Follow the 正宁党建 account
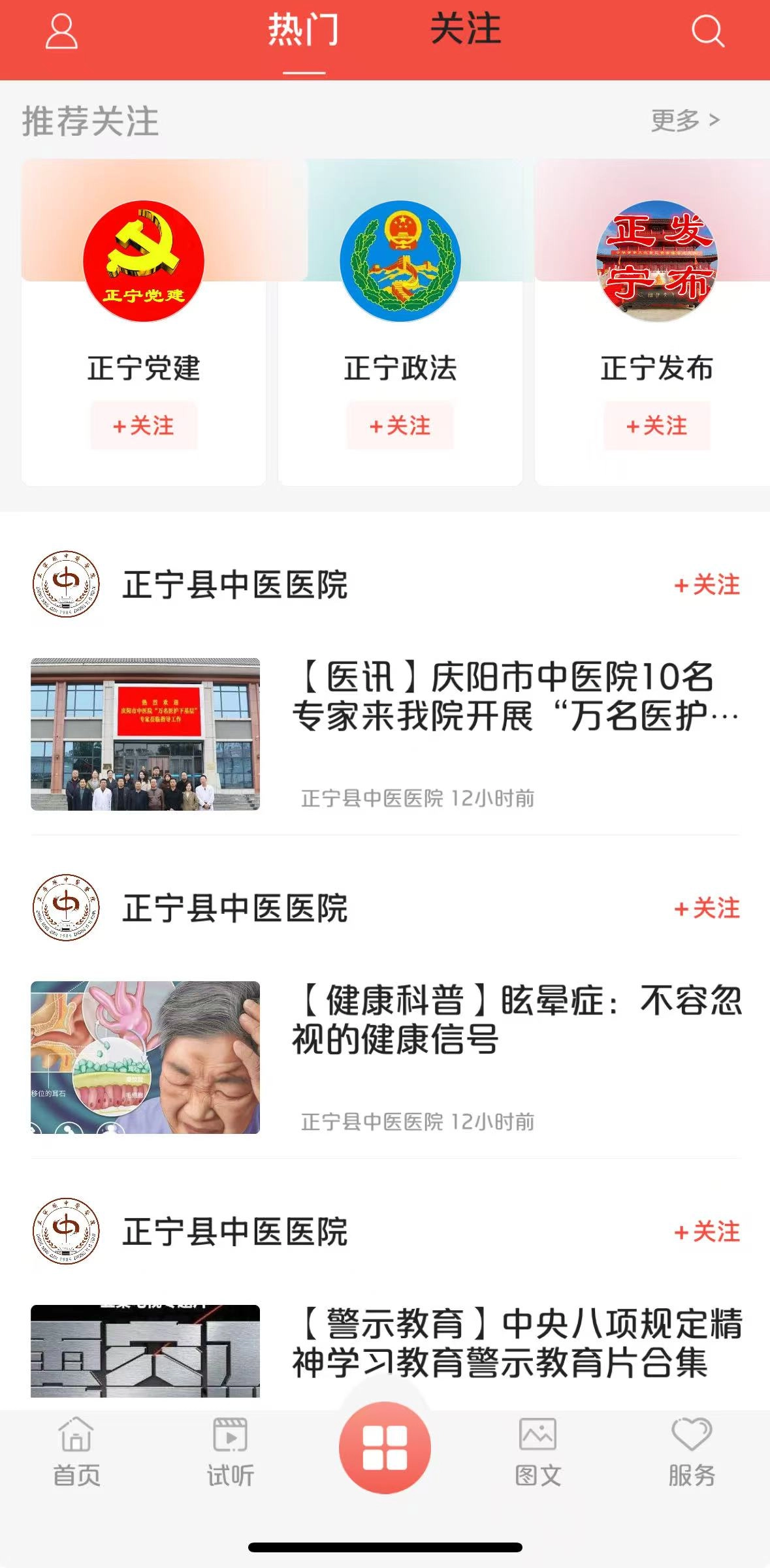This screenshot has width=770, height=1568. pyautogui.click(x=143, y=427)
